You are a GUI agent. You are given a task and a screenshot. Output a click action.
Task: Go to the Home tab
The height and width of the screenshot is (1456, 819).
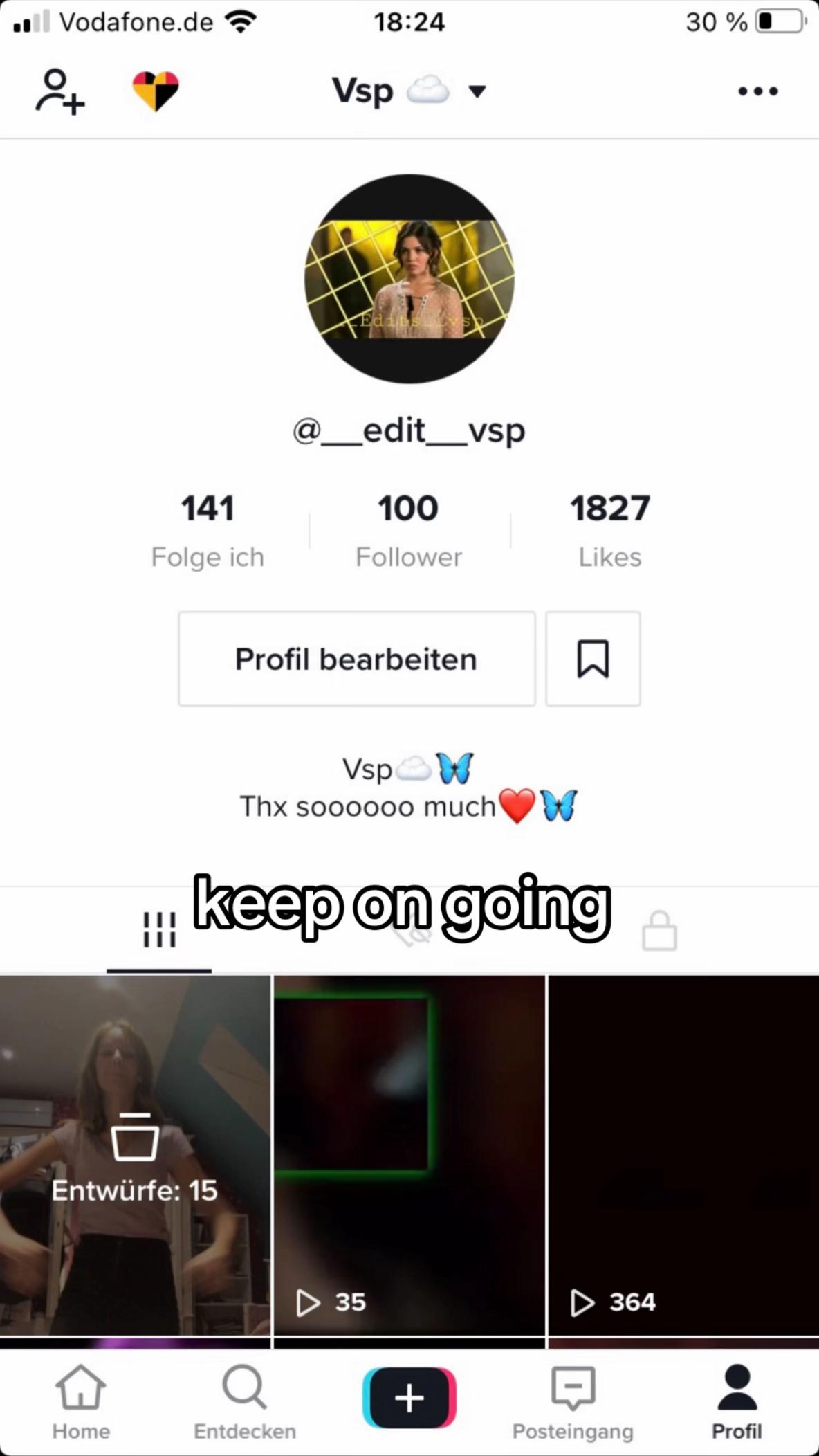point(81,1401)
